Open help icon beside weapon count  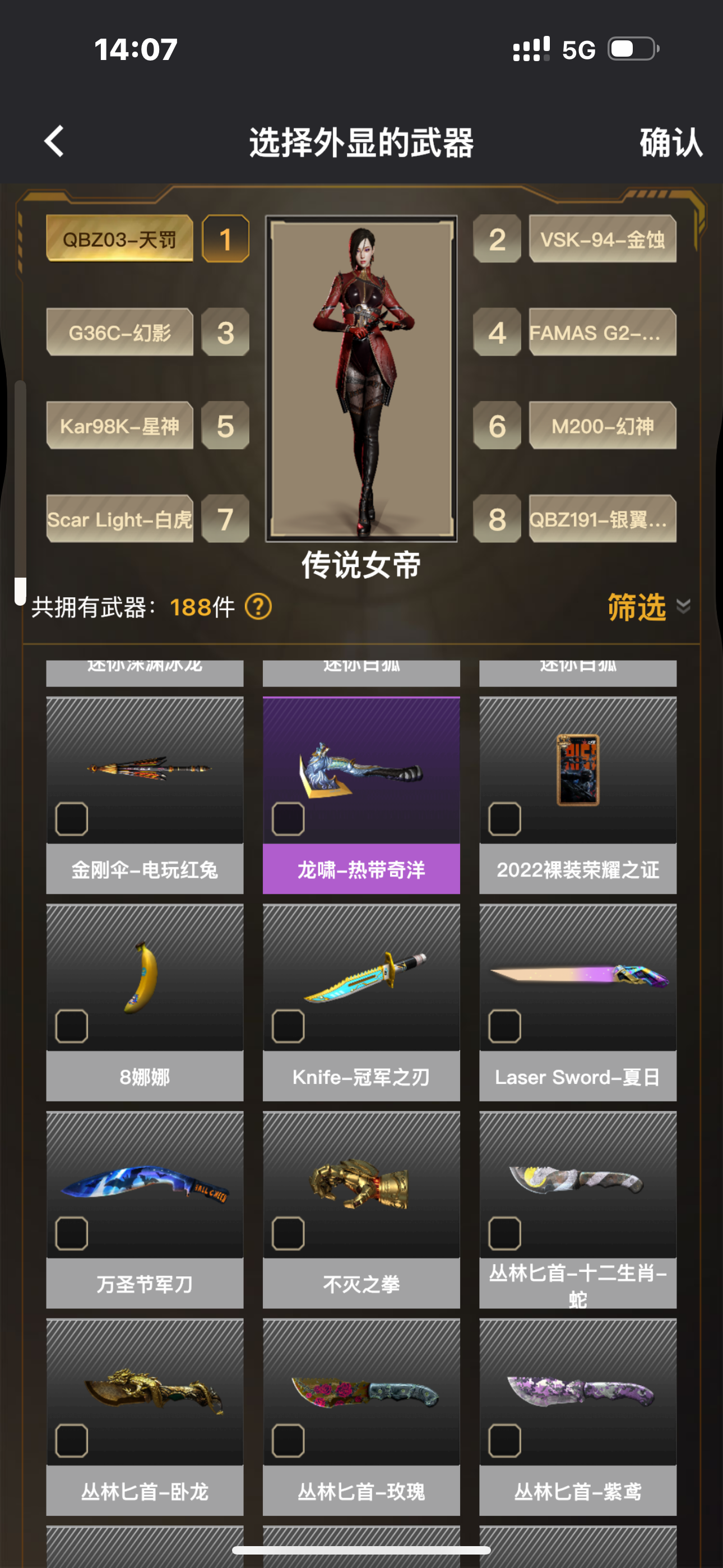[258, 607]
